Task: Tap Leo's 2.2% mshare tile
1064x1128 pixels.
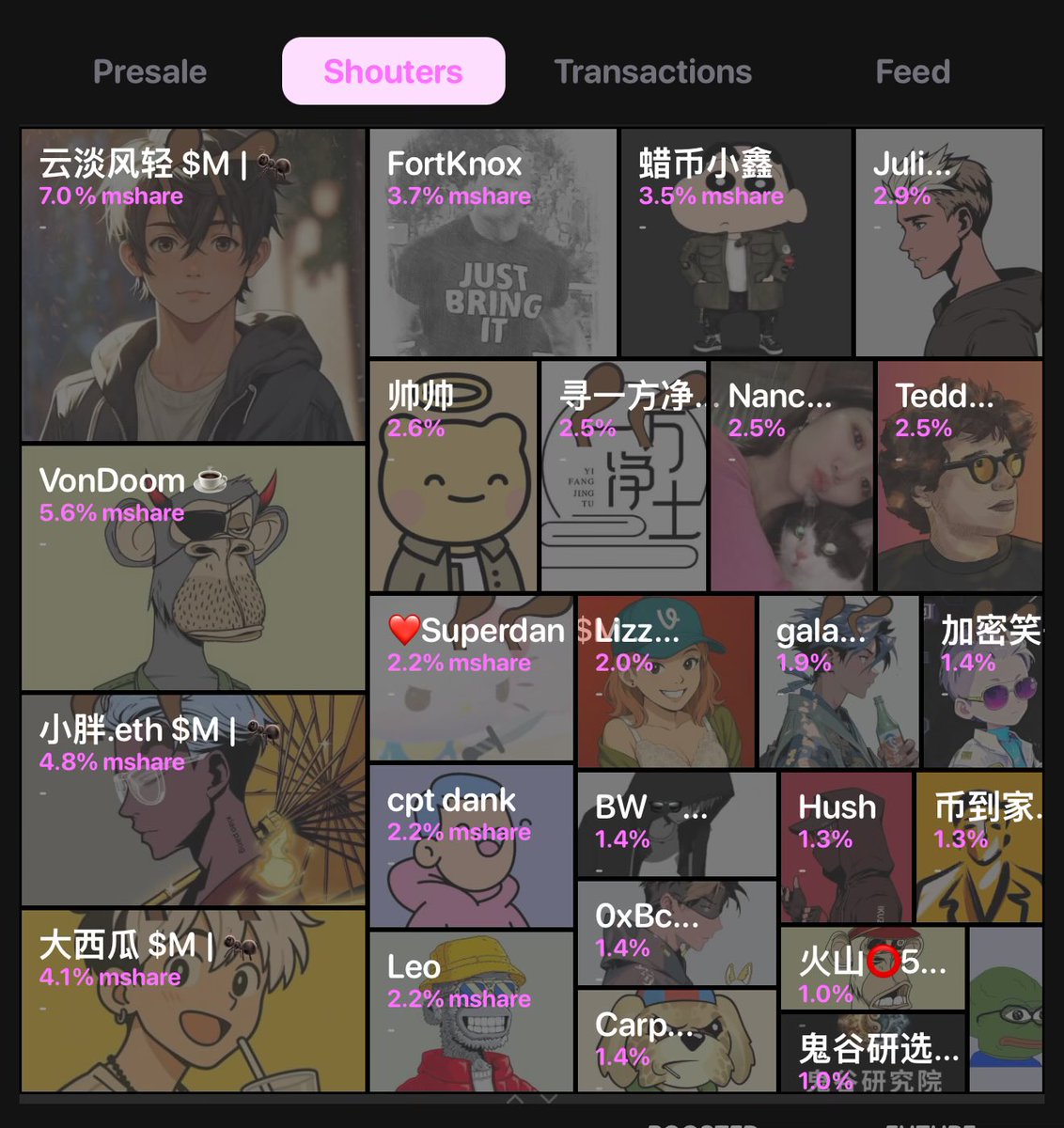Action: [471, 1011]
